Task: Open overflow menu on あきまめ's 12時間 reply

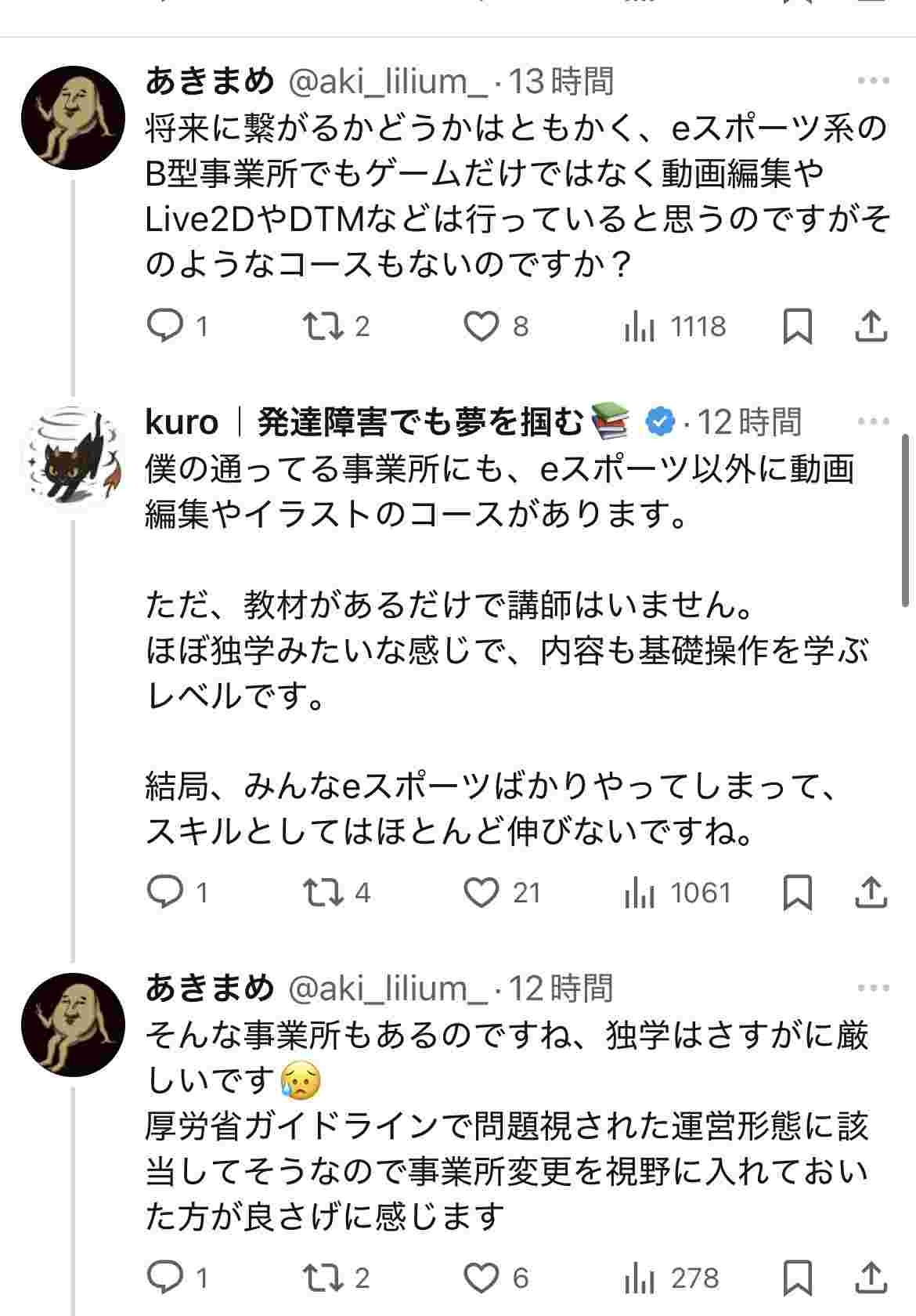Action: pos(873,988)
